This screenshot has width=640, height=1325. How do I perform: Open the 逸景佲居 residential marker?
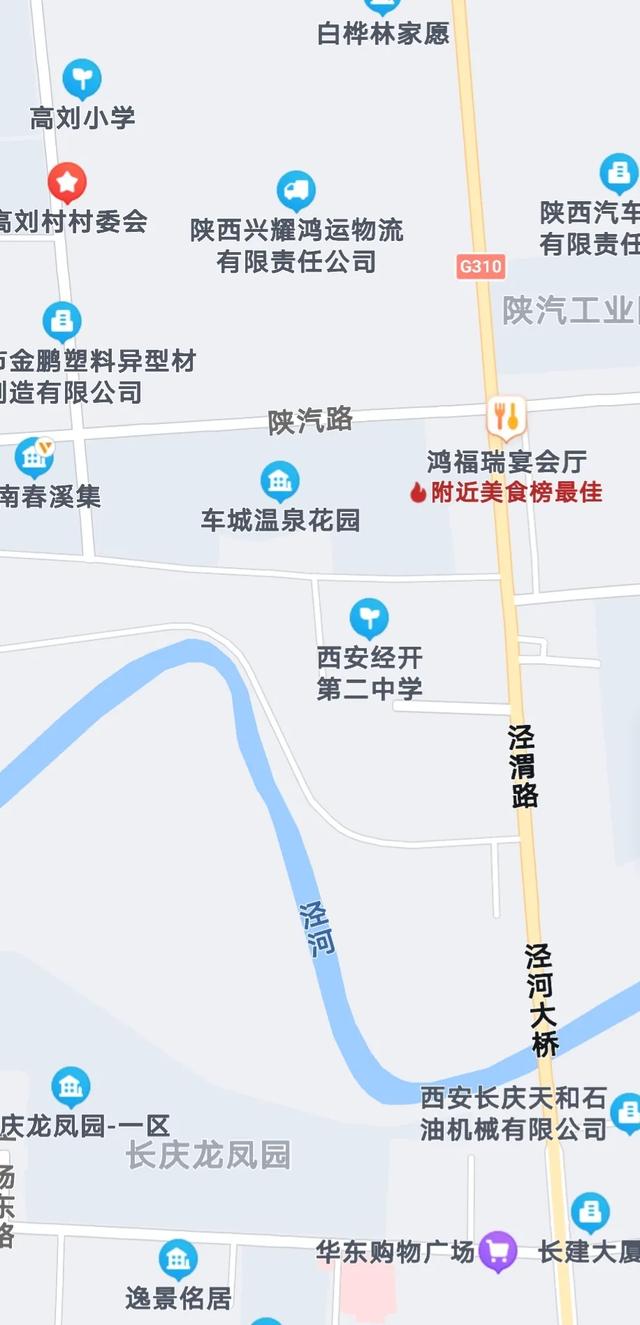tap(178, 1260)
